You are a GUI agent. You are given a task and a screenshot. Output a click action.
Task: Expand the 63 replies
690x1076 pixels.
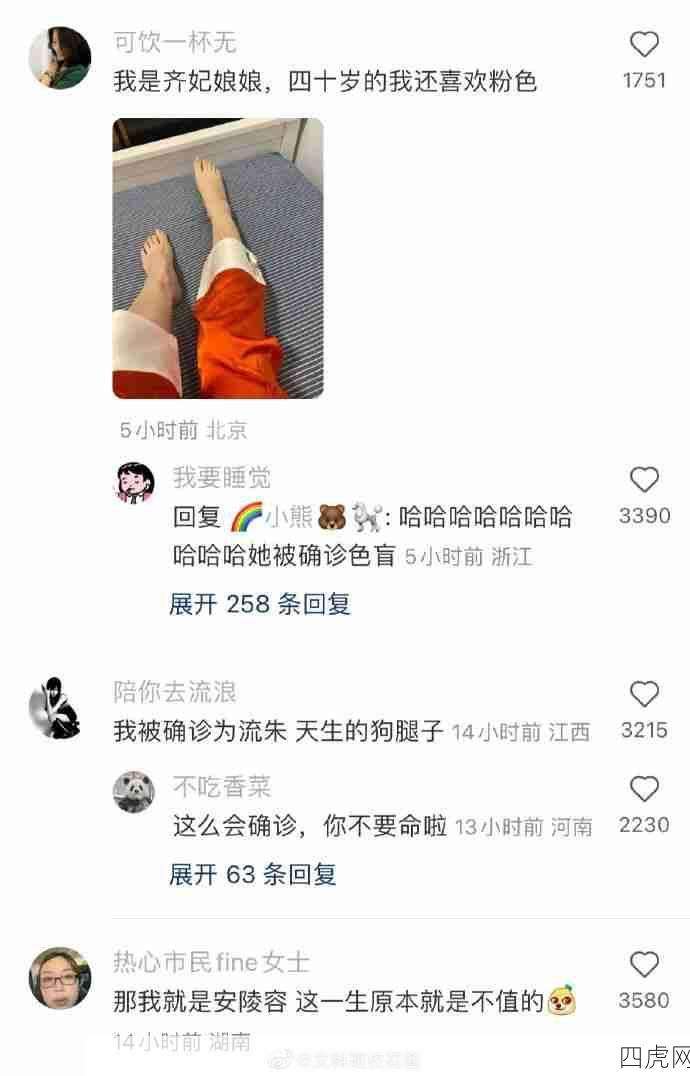[252, 874]
